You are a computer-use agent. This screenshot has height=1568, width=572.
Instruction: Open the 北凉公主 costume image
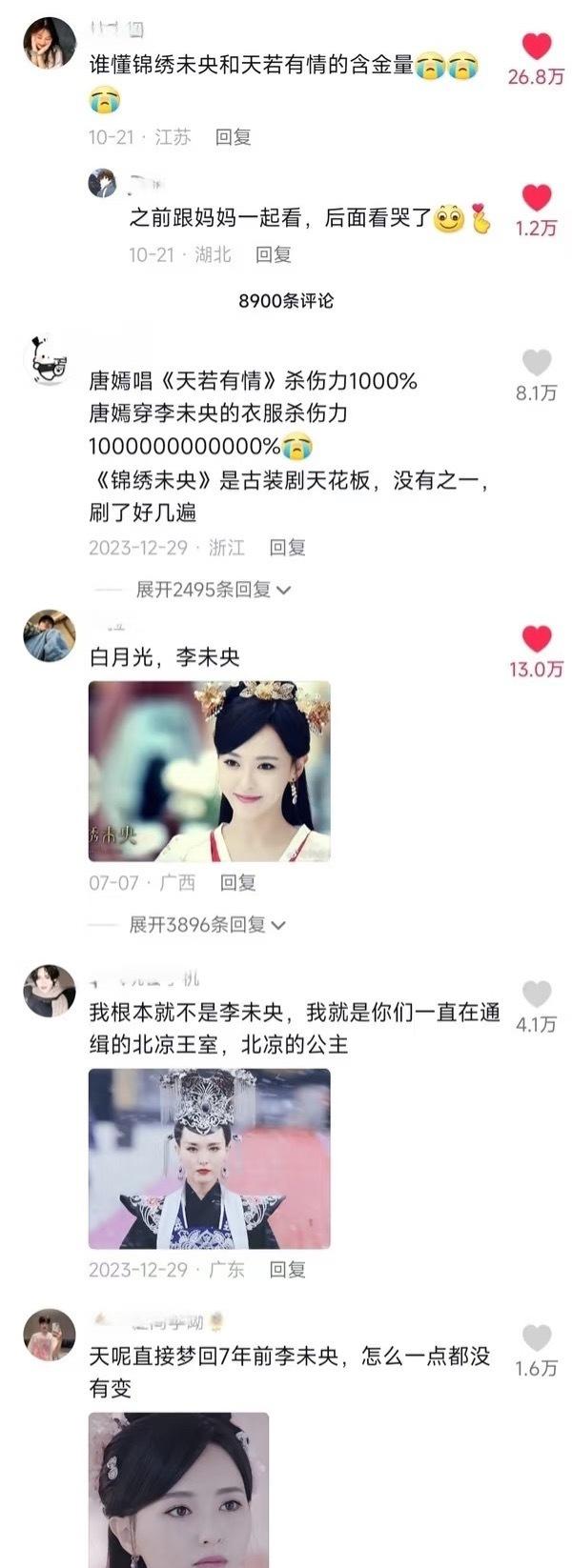(209, 1157)
